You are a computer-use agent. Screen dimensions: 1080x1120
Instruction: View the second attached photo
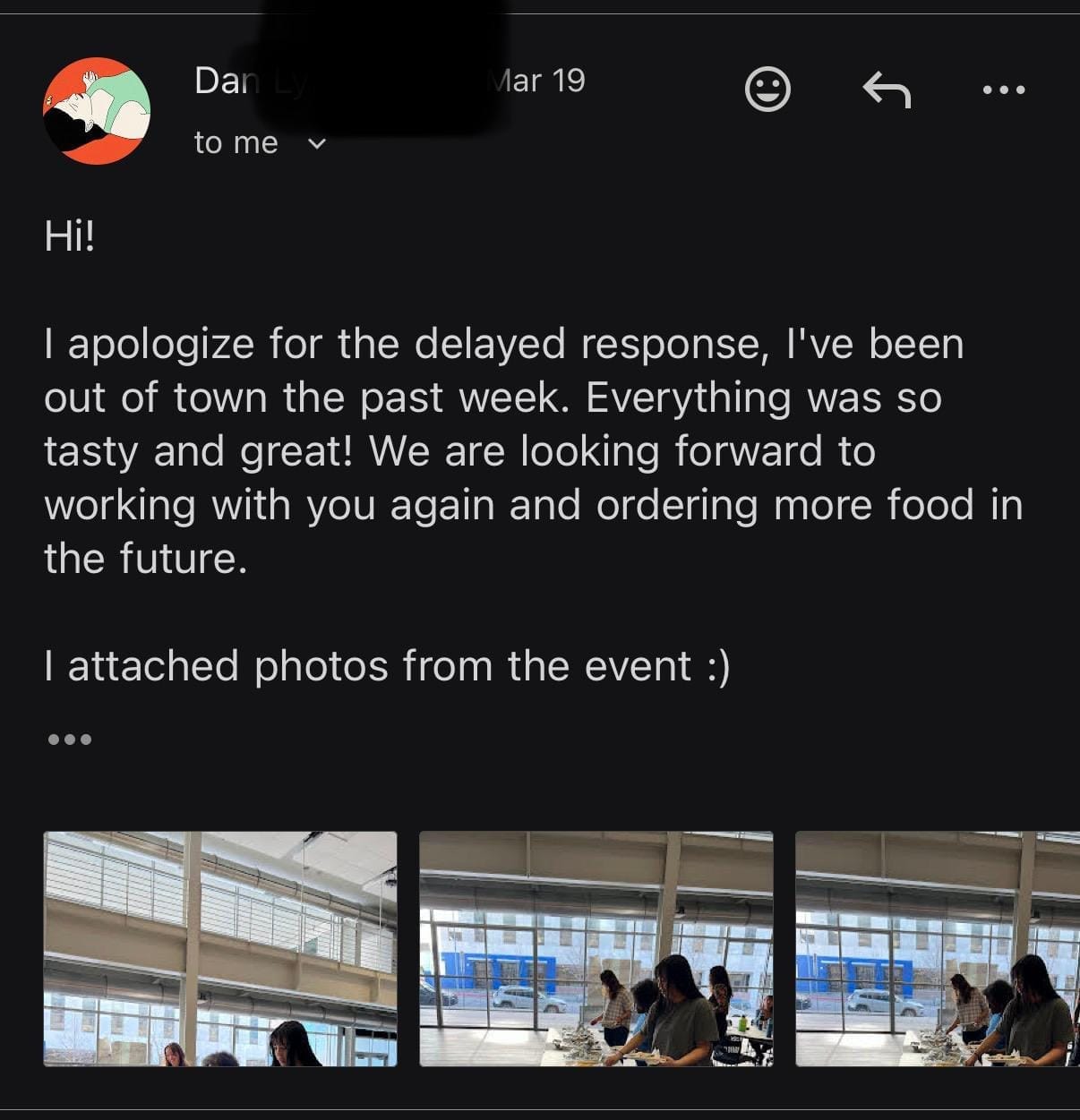tap(596, 948)
